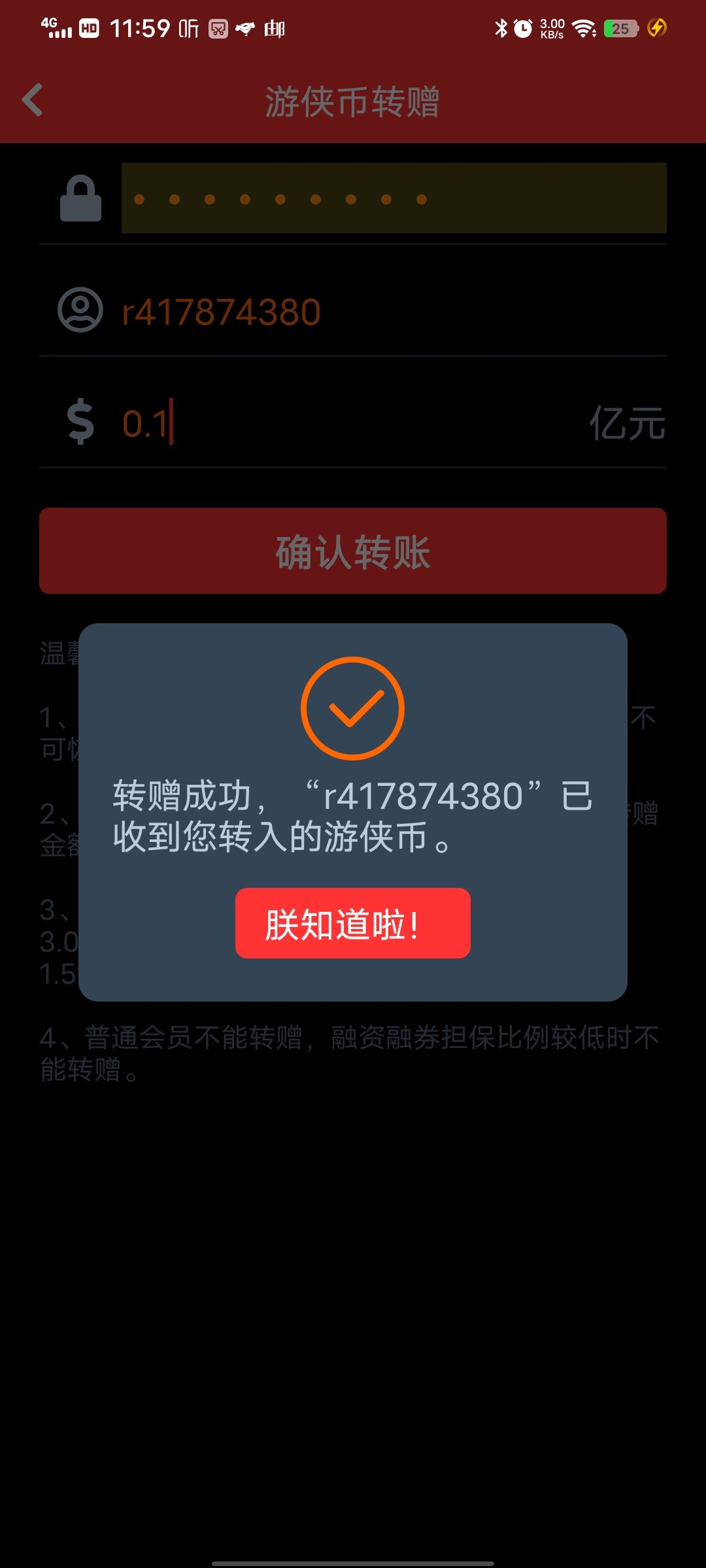Dismiss the dialog with 朕知道啦! button

tap(353, 923)
